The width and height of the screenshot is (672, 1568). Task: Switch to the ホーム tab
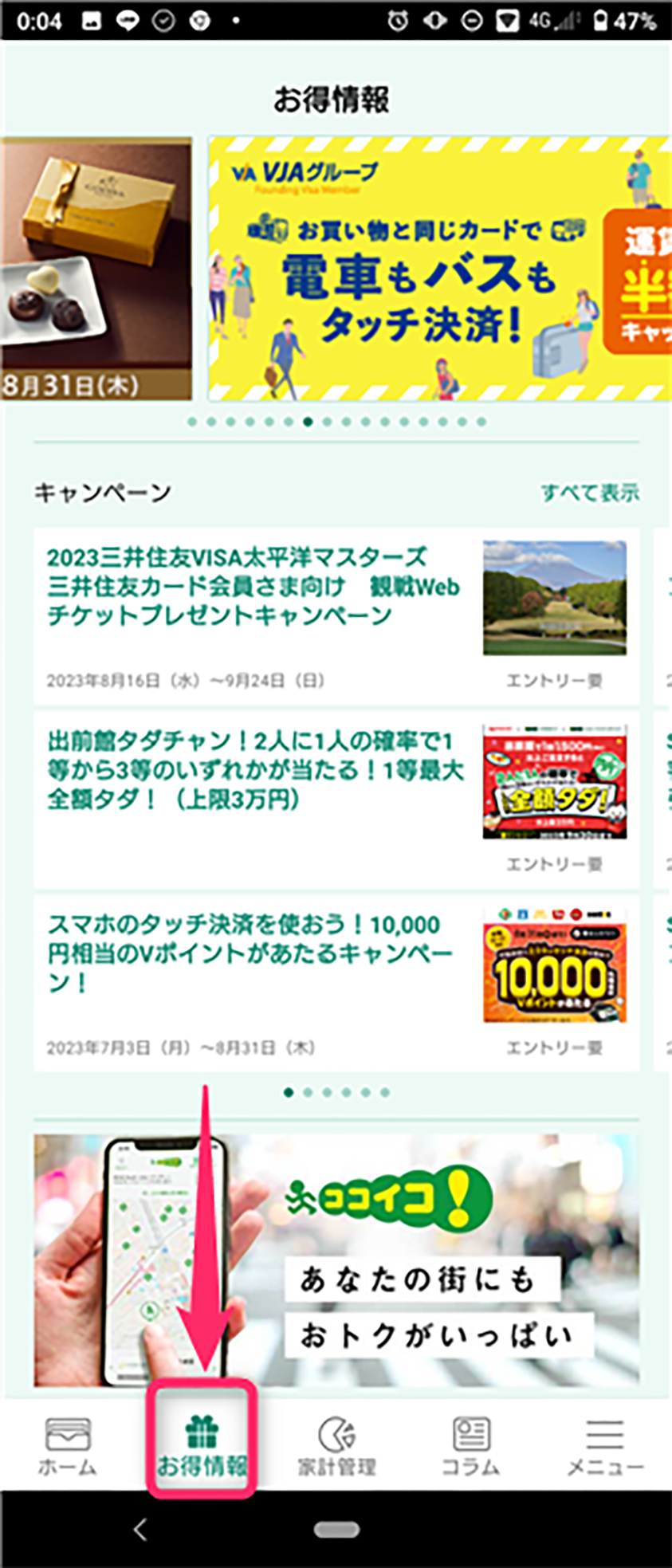point(67,1445)
